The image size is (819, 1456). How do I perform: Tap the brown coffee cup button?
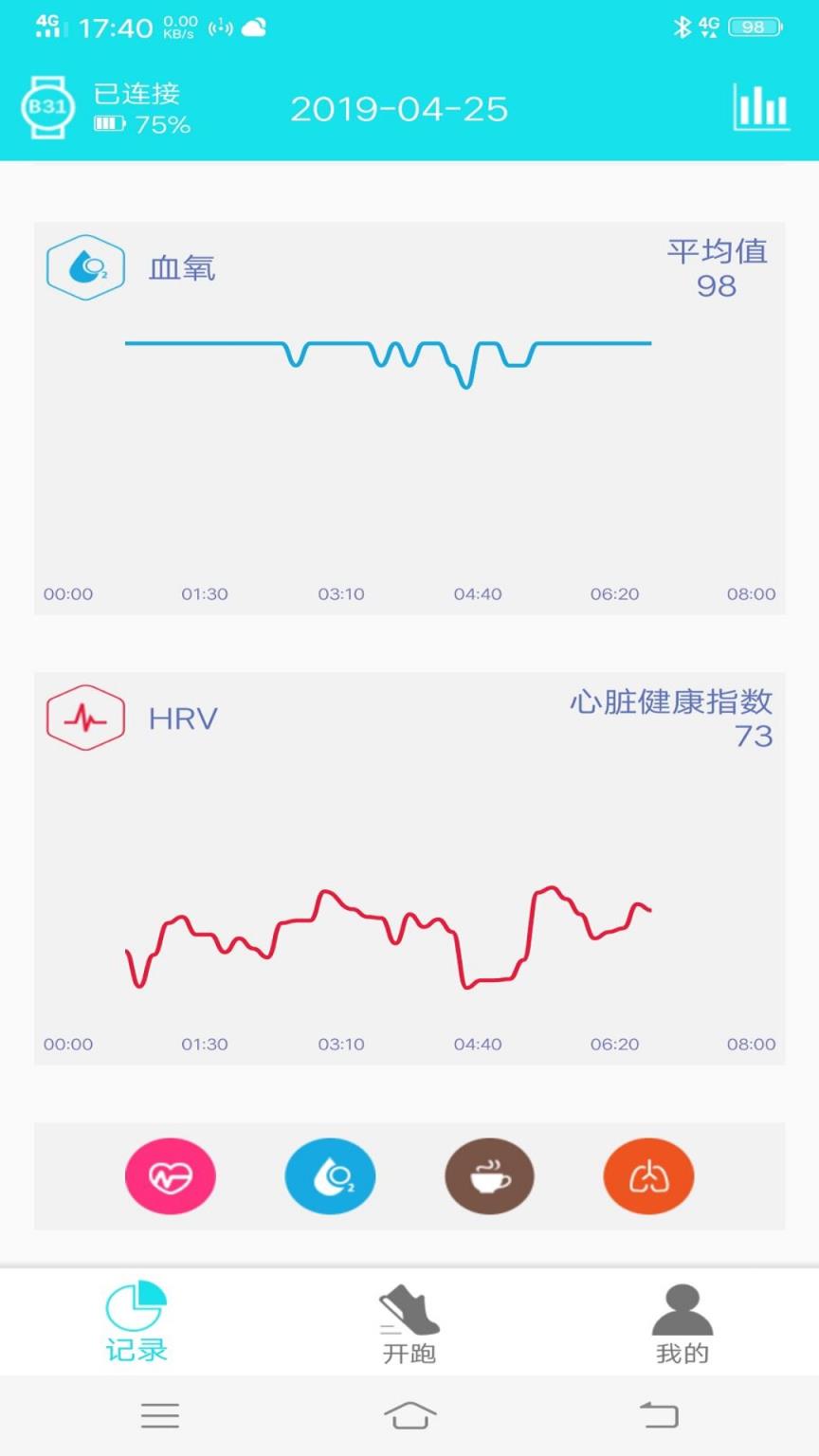pos(489,1176)
